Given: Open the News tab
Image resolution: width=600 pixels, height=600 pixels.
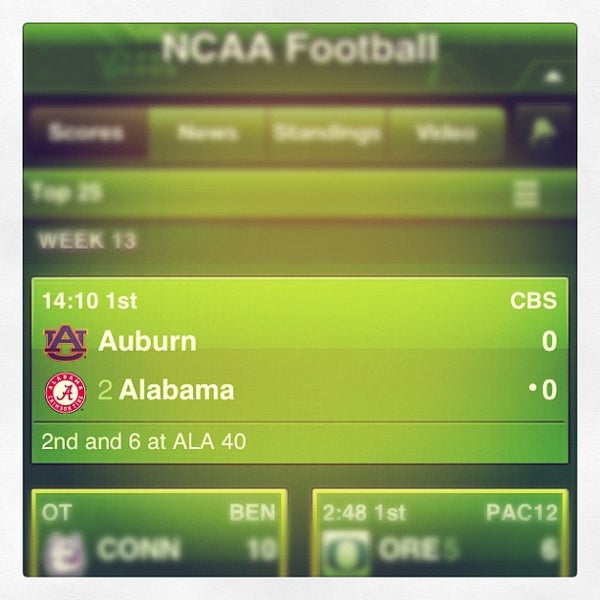Looking at the screenshot, I should pos(207,132).
